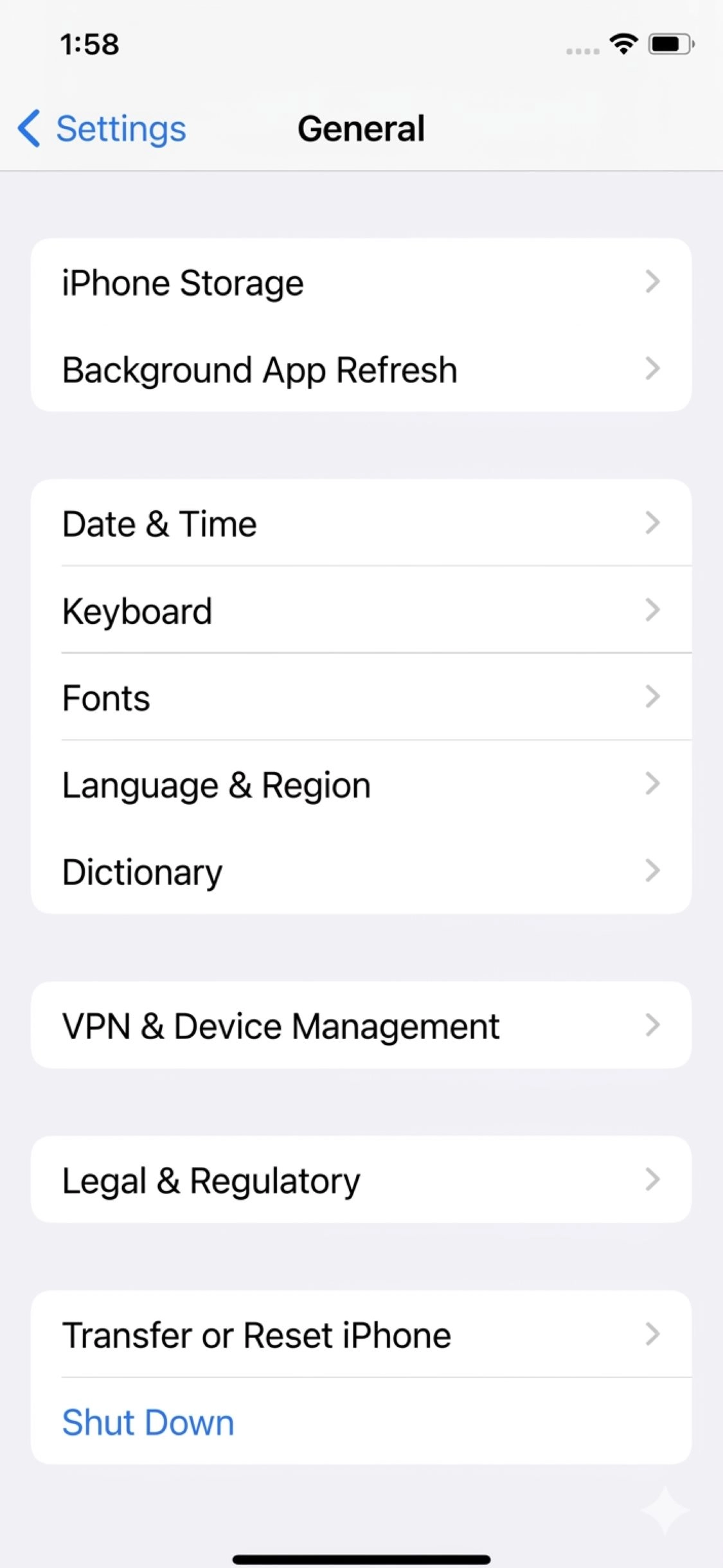
Task: Tap the back chevron next to Settings
Action: 29,129
